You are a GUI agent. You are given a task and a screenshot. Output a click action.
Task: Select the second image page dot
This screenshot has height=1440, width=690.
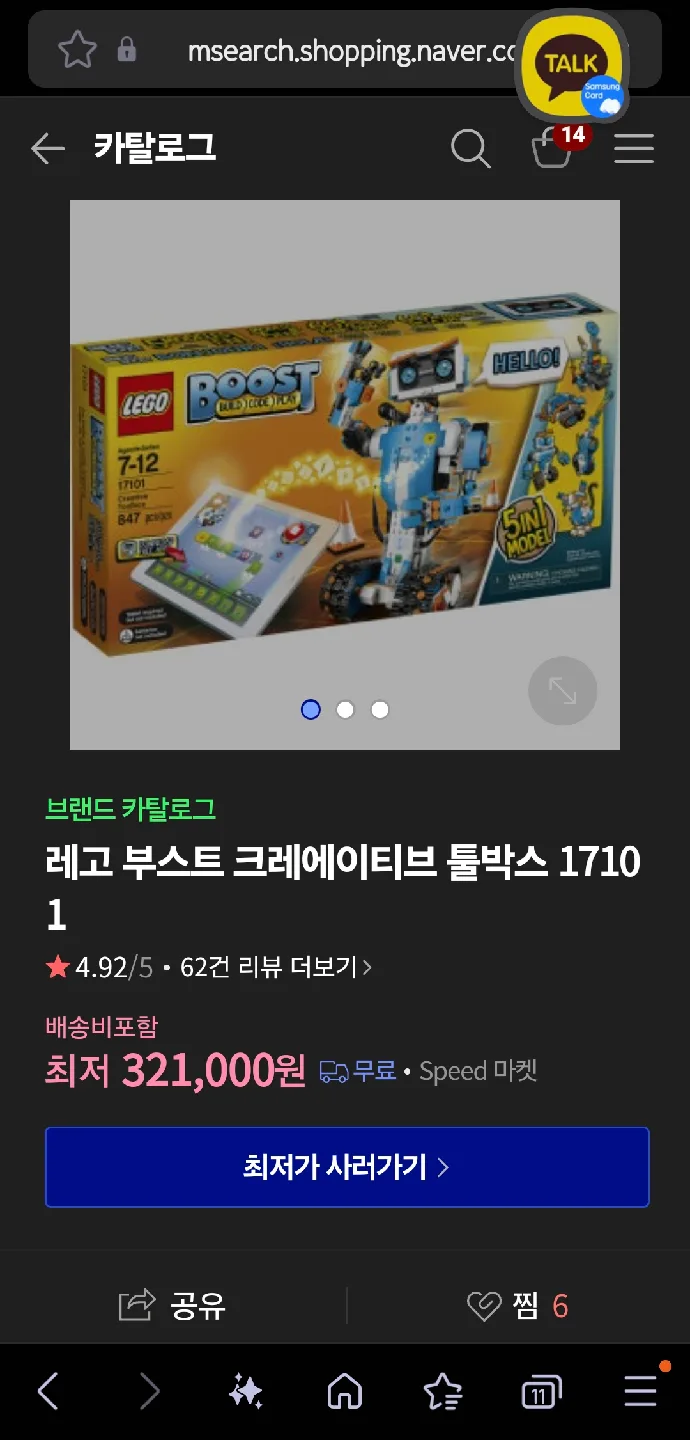coord(345,710)
